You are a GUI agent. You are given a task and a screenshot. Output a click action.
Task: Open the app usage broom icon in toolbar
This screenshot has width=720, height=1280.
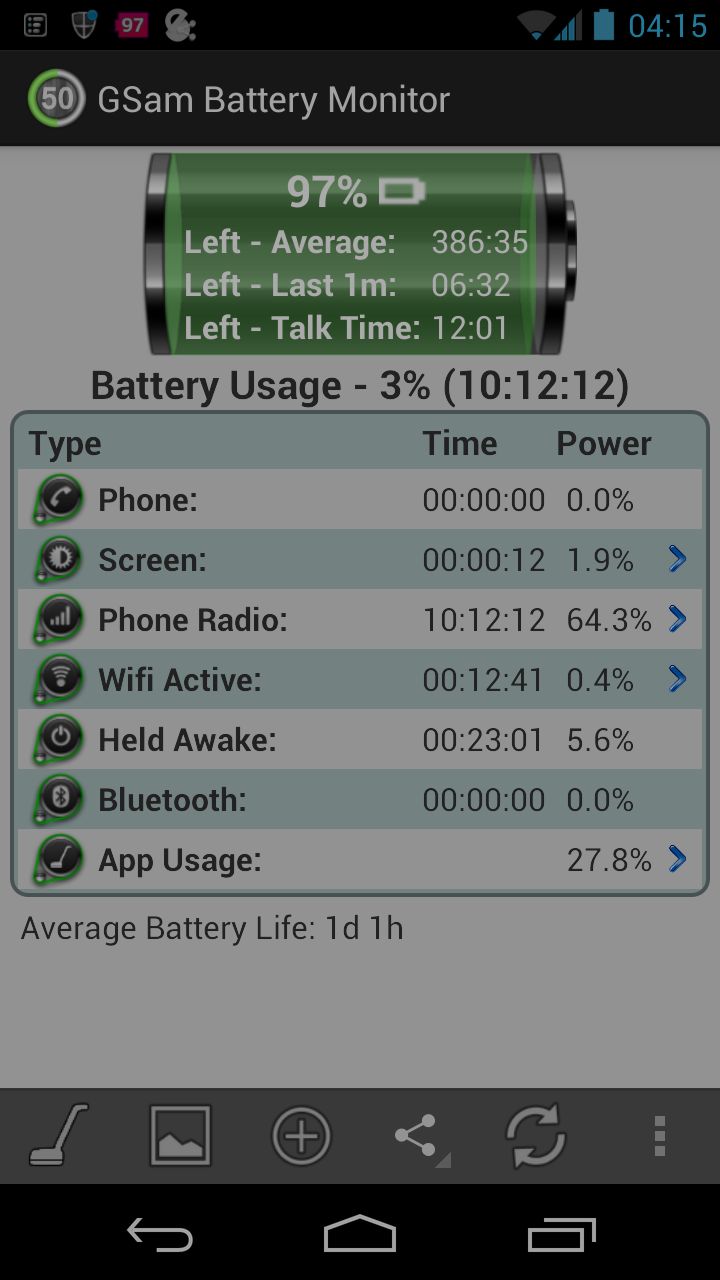59,1136
